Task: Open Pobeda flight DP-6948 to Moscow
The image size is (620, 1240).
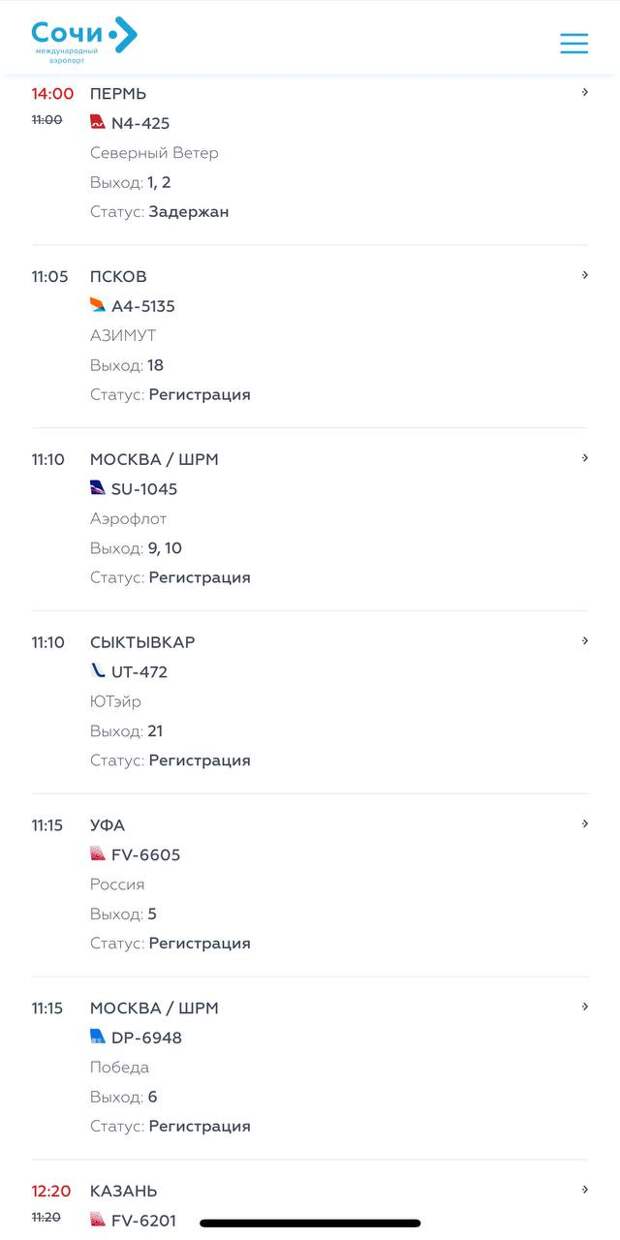Action: point(310,1068)
